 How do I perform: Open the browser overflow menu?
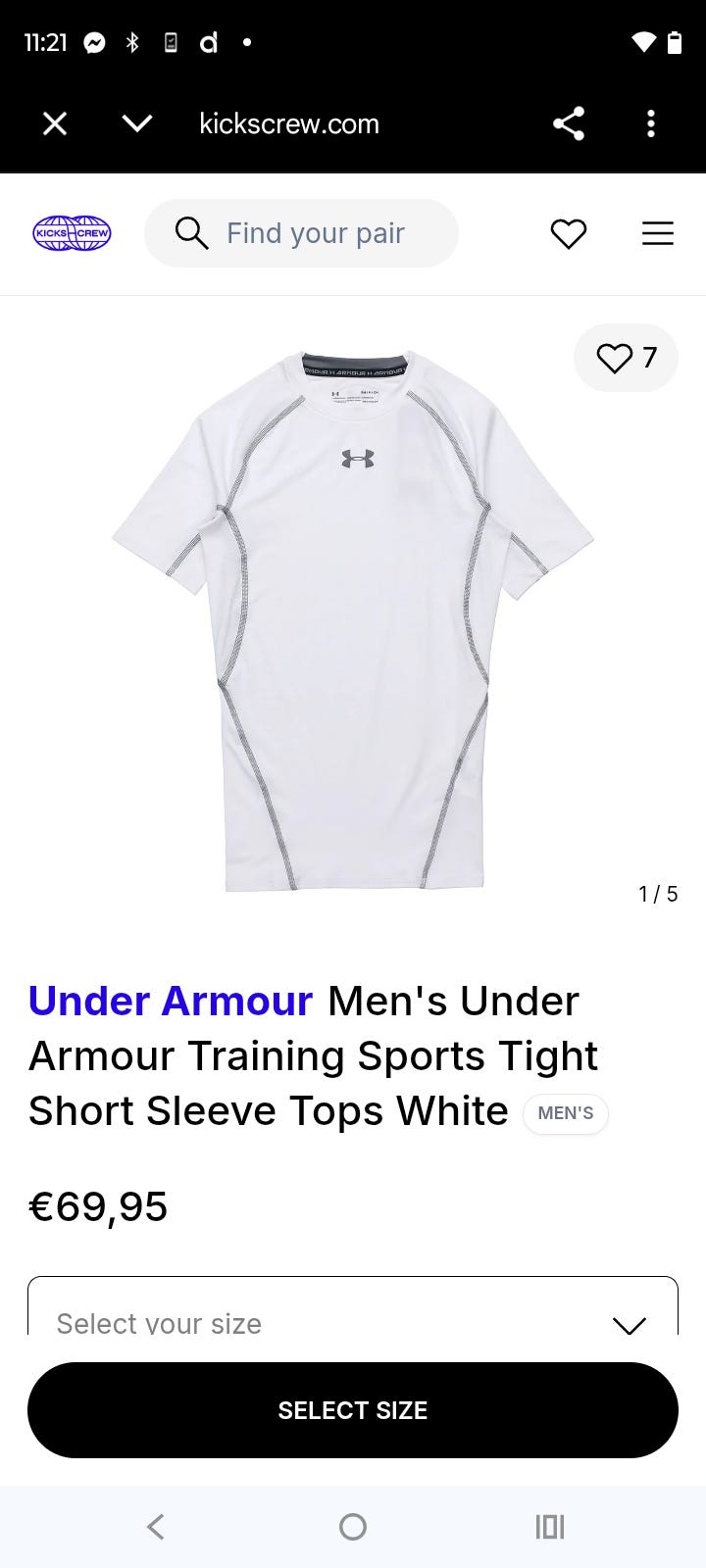[x=651, y=123]
